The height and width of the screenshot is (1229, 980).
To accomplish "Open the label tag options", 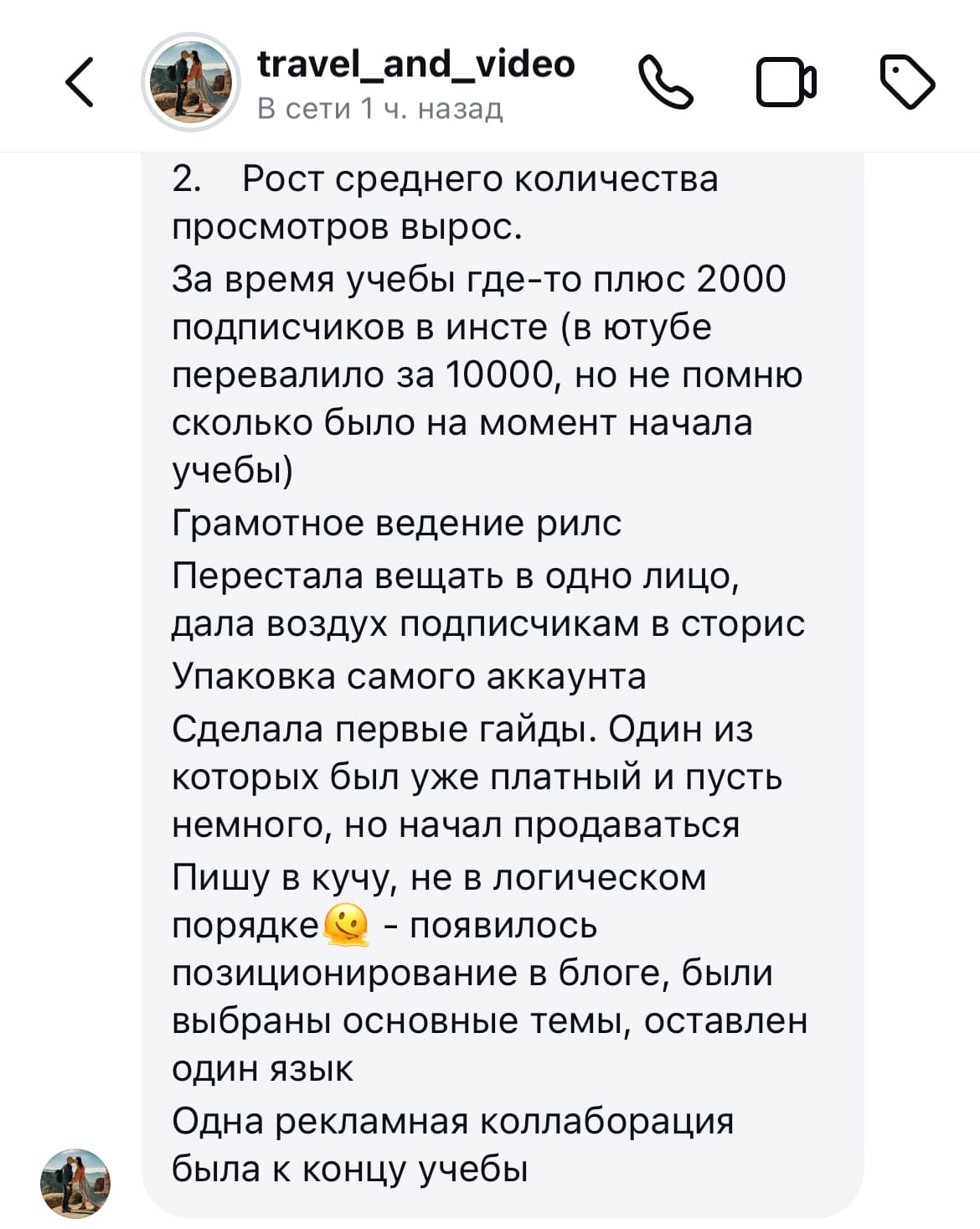I will pyautogui.click(x=907, y=82).
